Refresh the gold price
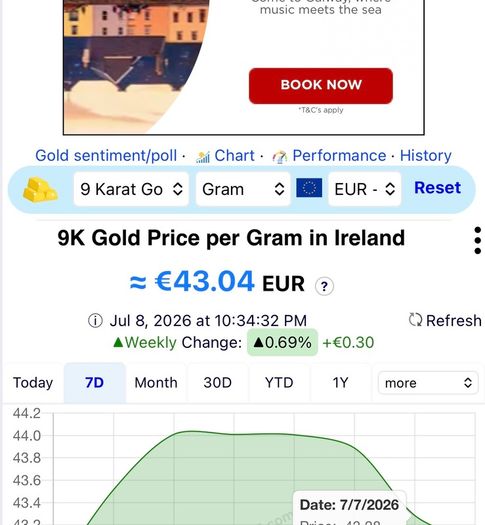This screenshot has width=485, height=525. click(x=445, y=320)
